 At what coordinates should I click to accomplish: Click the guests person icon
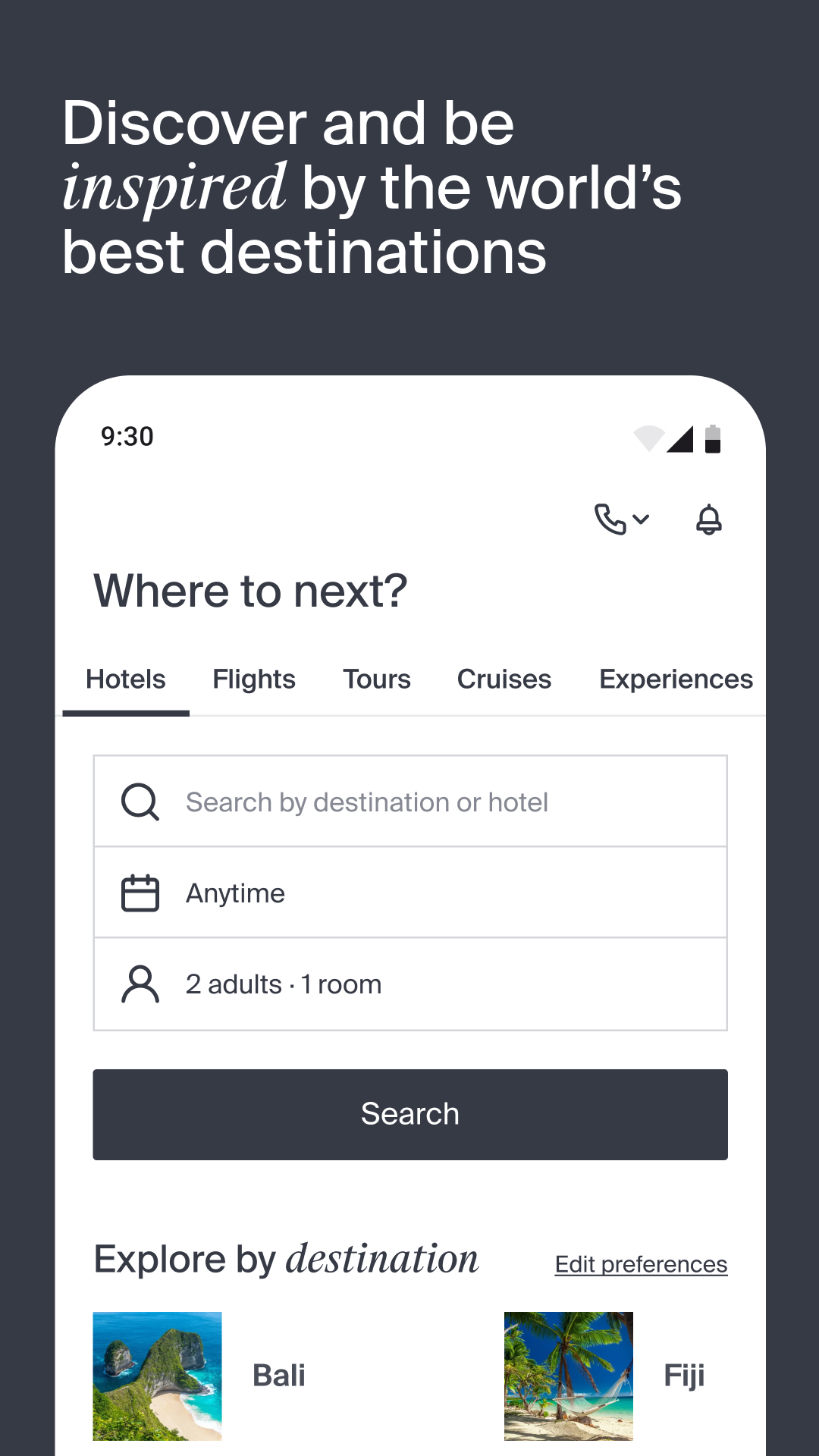pyautogui.click(x=140, y=984)
